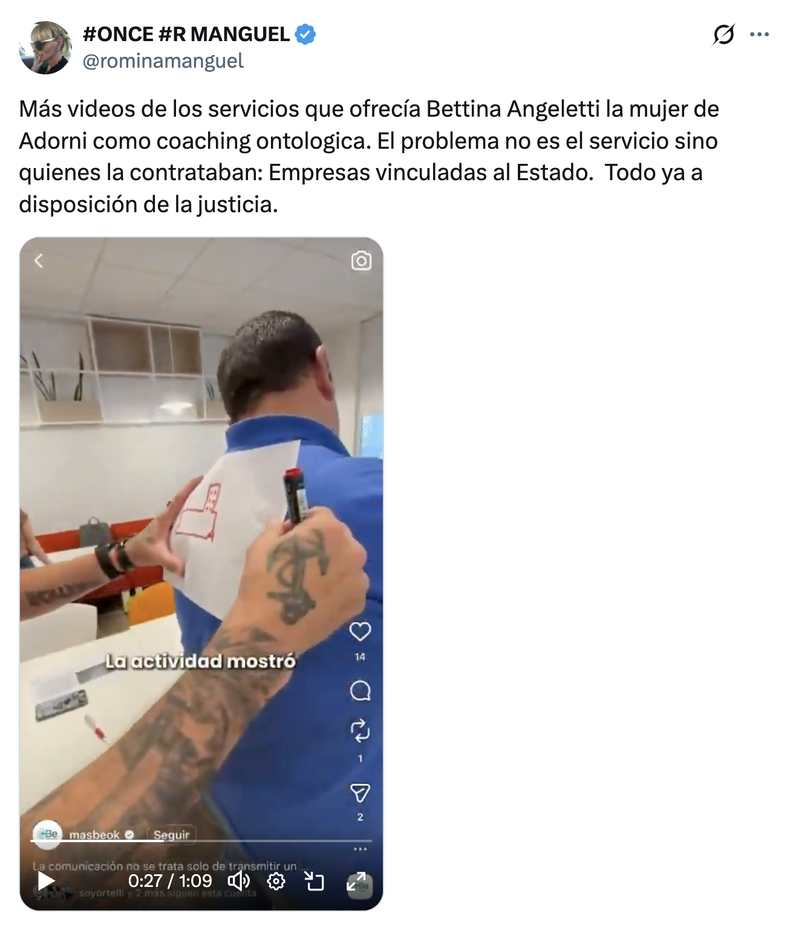This screenshot has height=925, width=790.
Task: Expand the video to fullscreen
Action: click(x=356, y=881)
